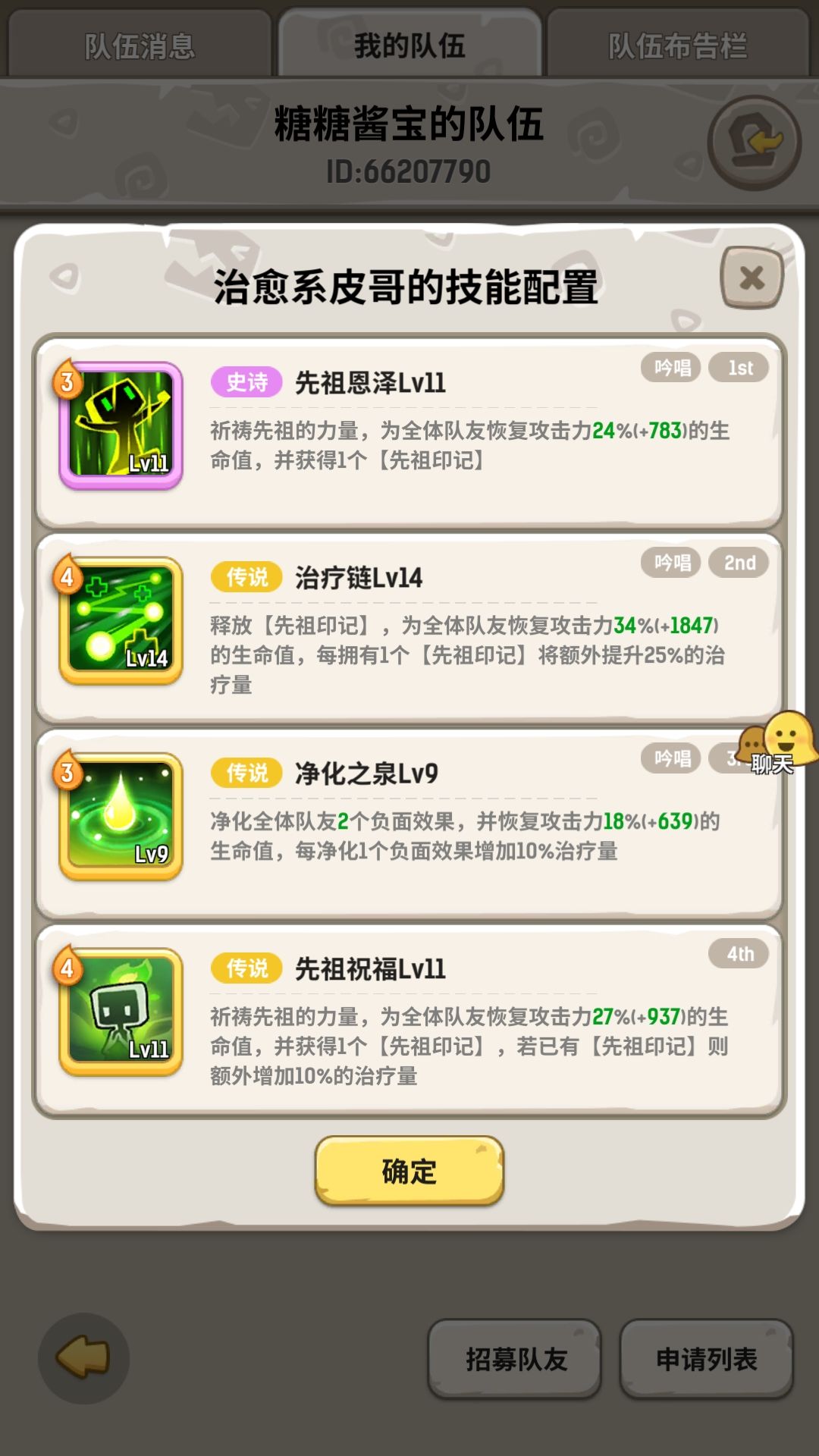Tap the 传说 rarity label on 治疗链
Image resolution: width=819 pixels, height=1456 pixels.
pyautogui.click(x=243, y=579)
